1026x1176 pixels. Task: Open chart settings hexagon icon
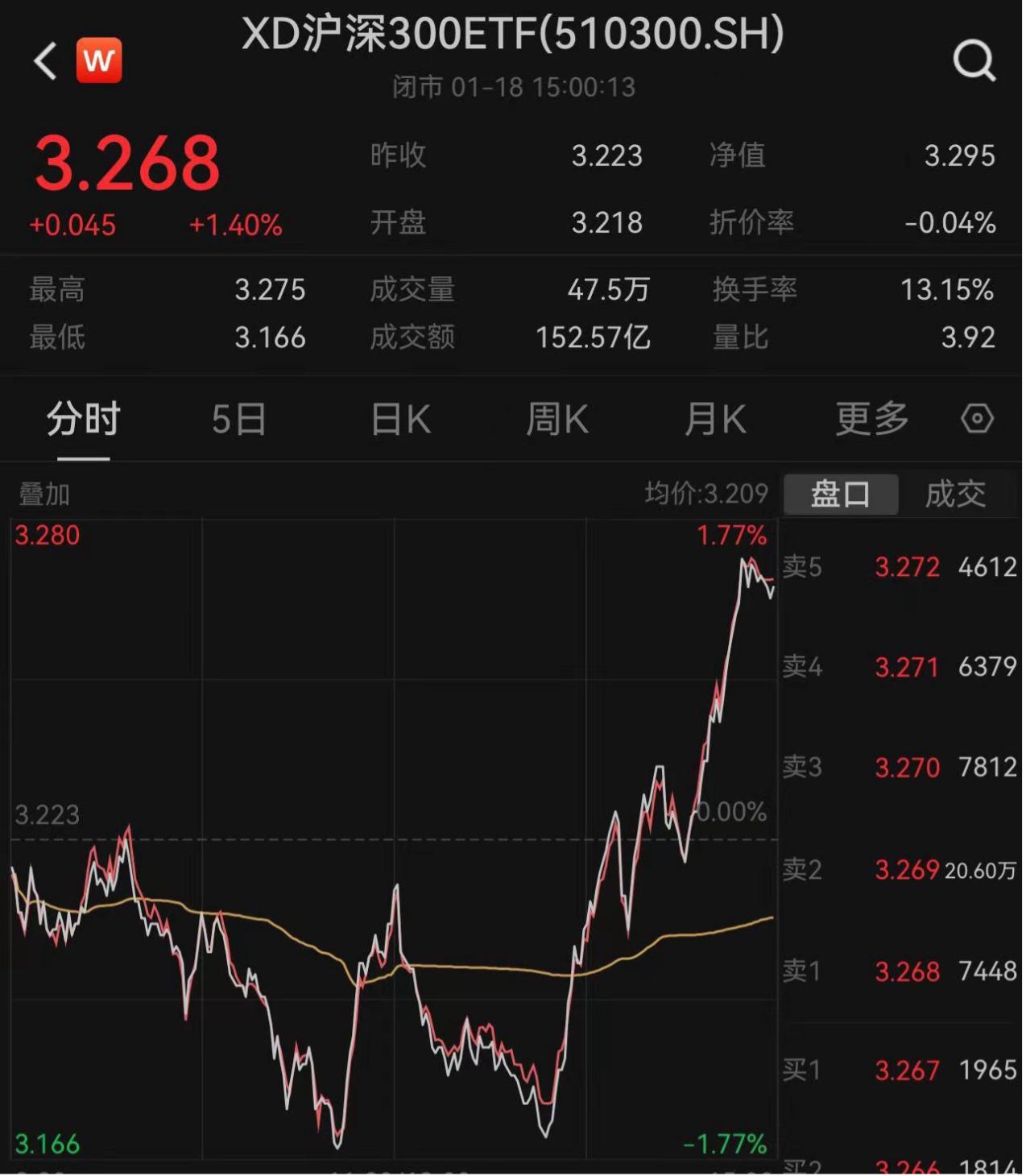point(977,420)
